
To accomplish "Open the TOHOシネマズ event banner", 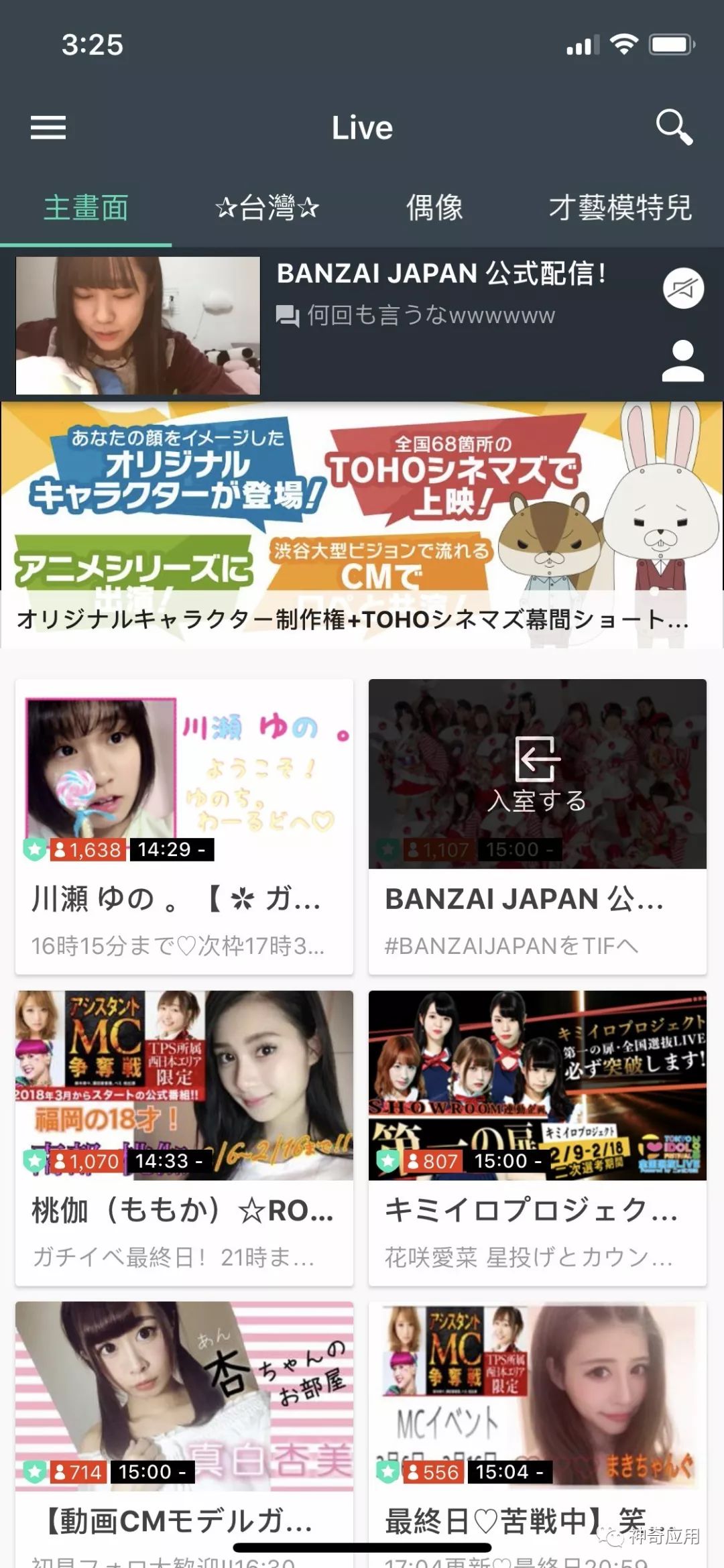I will point(362,524).
